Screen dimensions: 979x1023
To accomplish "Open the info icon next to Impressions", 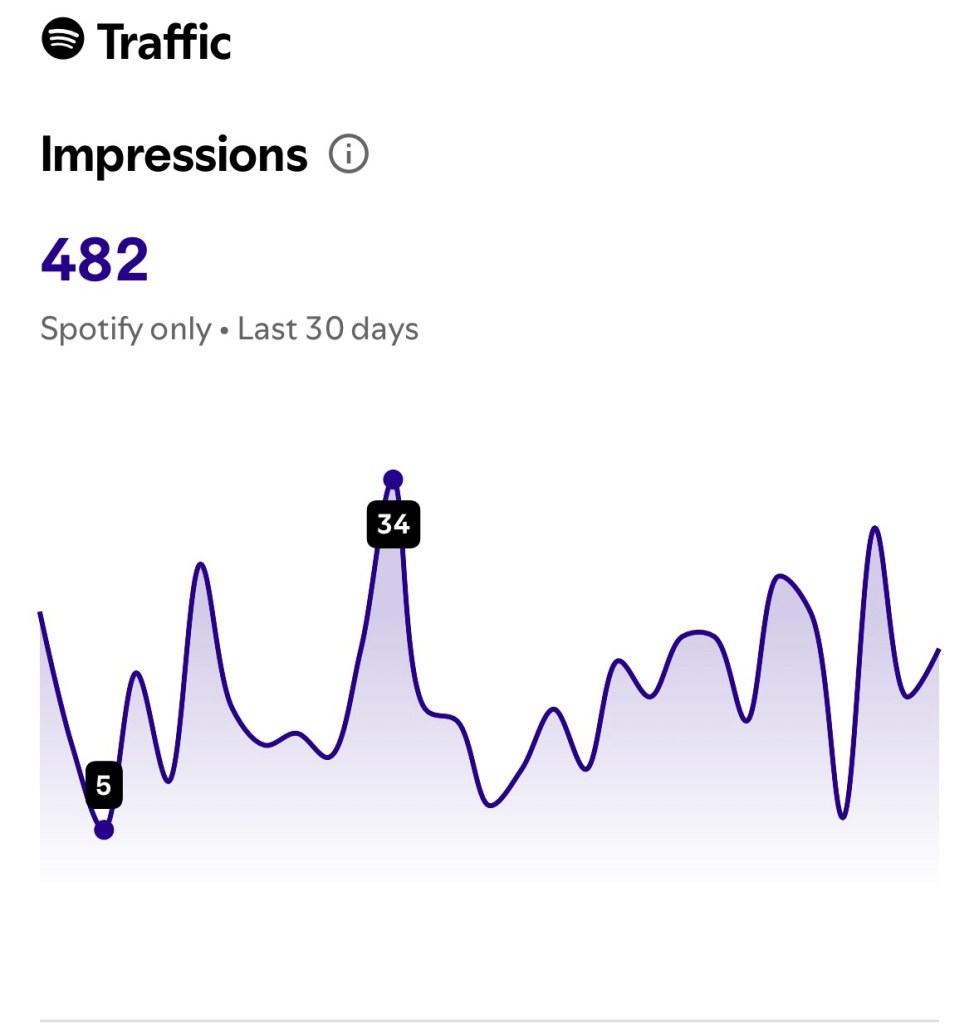I will [x=349, y=156].
